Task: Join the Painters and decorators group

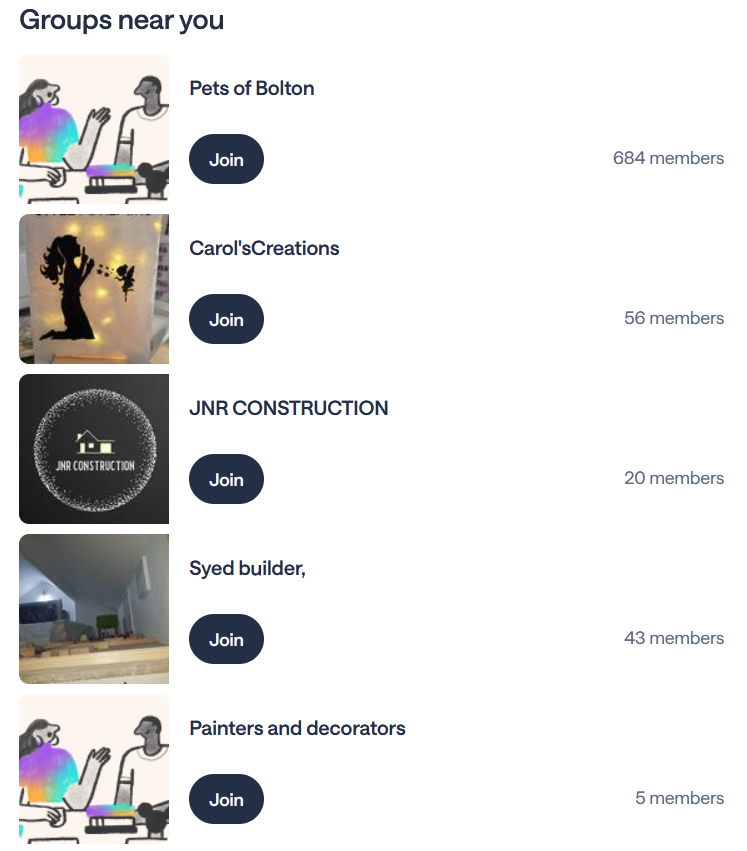Action: tap(226, 800)
